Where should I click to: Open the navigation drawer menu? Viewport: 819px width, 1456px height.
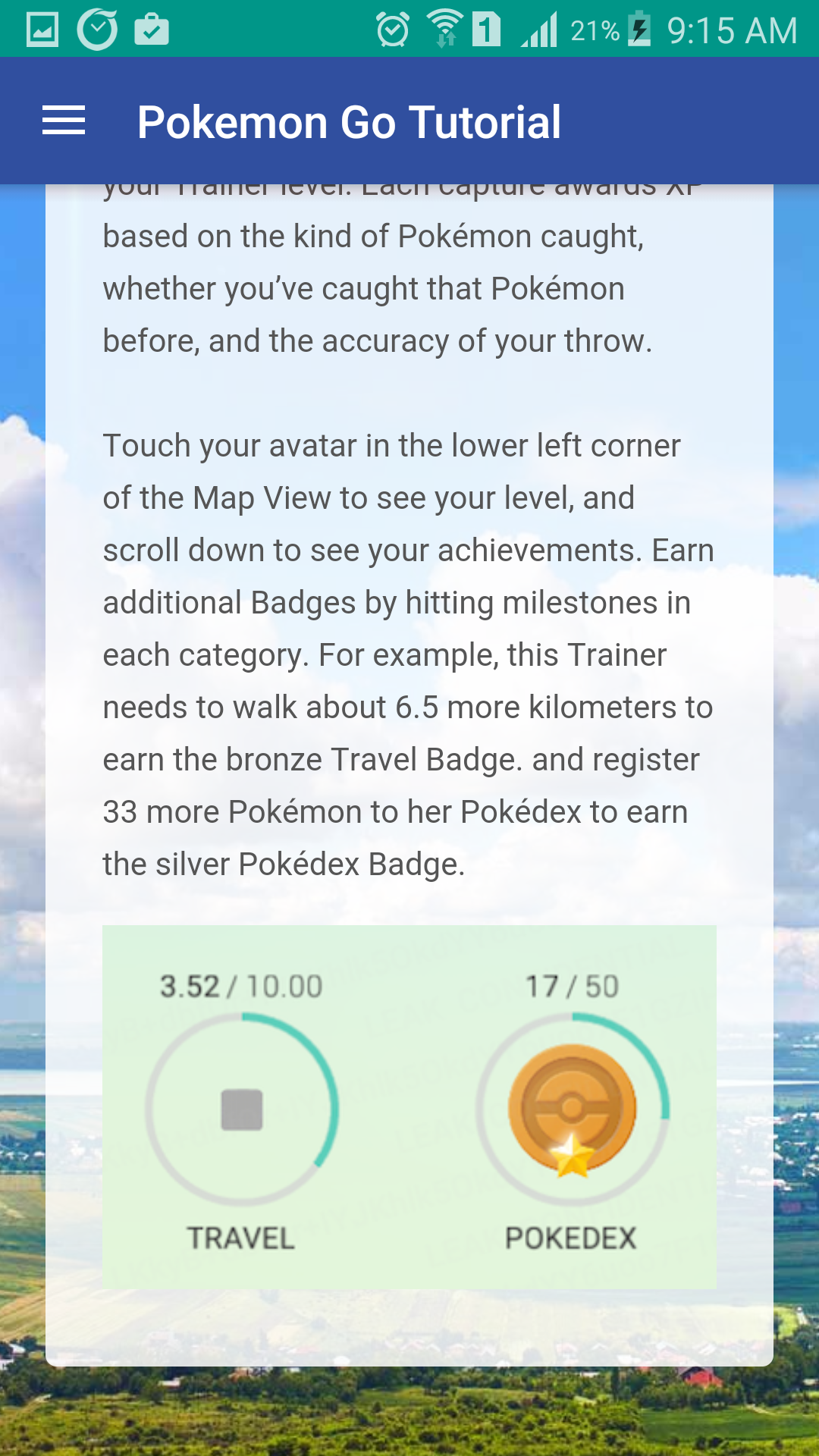(x=64, y=121)
